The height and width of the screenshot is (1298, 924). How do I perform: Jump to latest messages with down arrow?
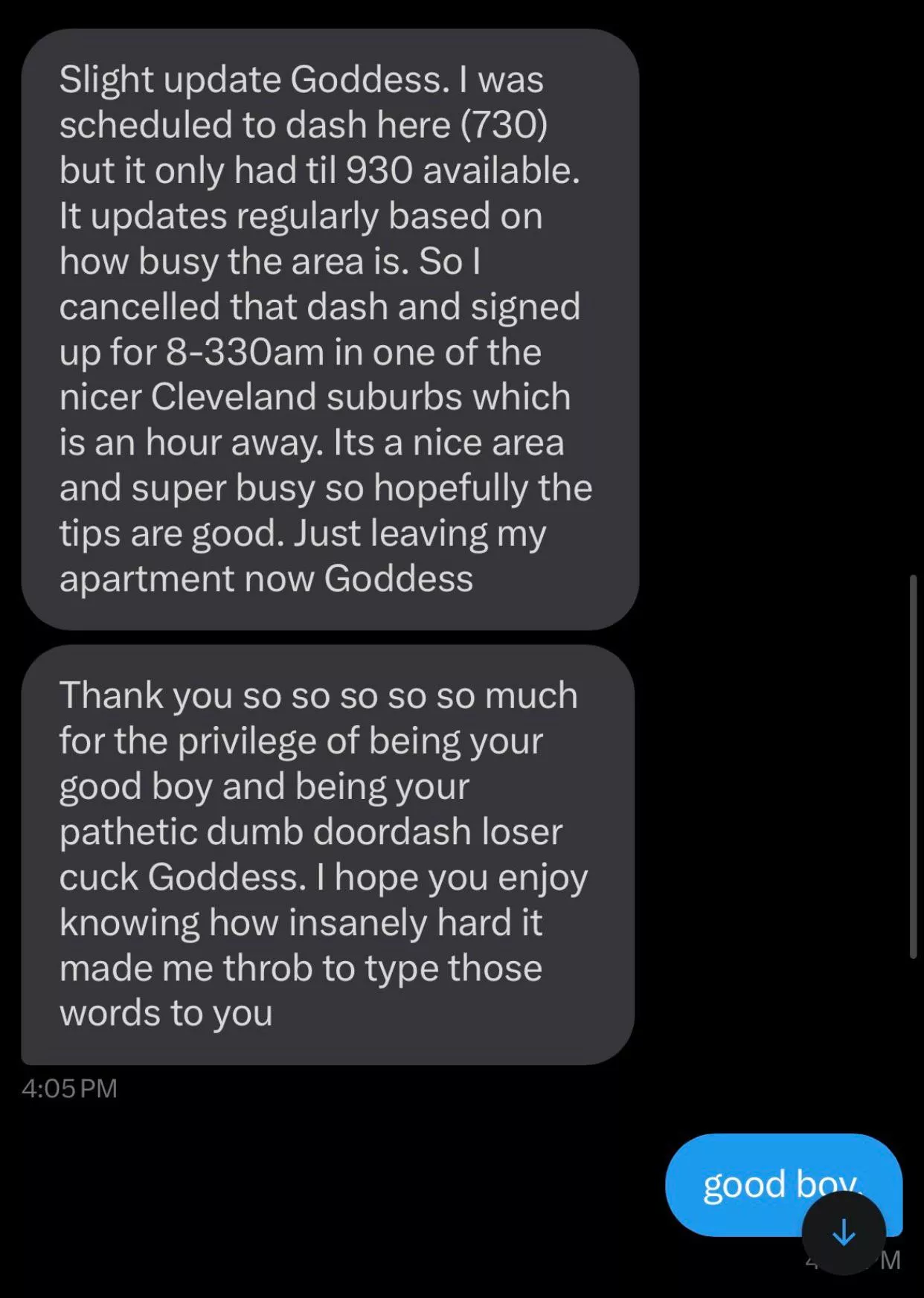[x=844, y=1233]
